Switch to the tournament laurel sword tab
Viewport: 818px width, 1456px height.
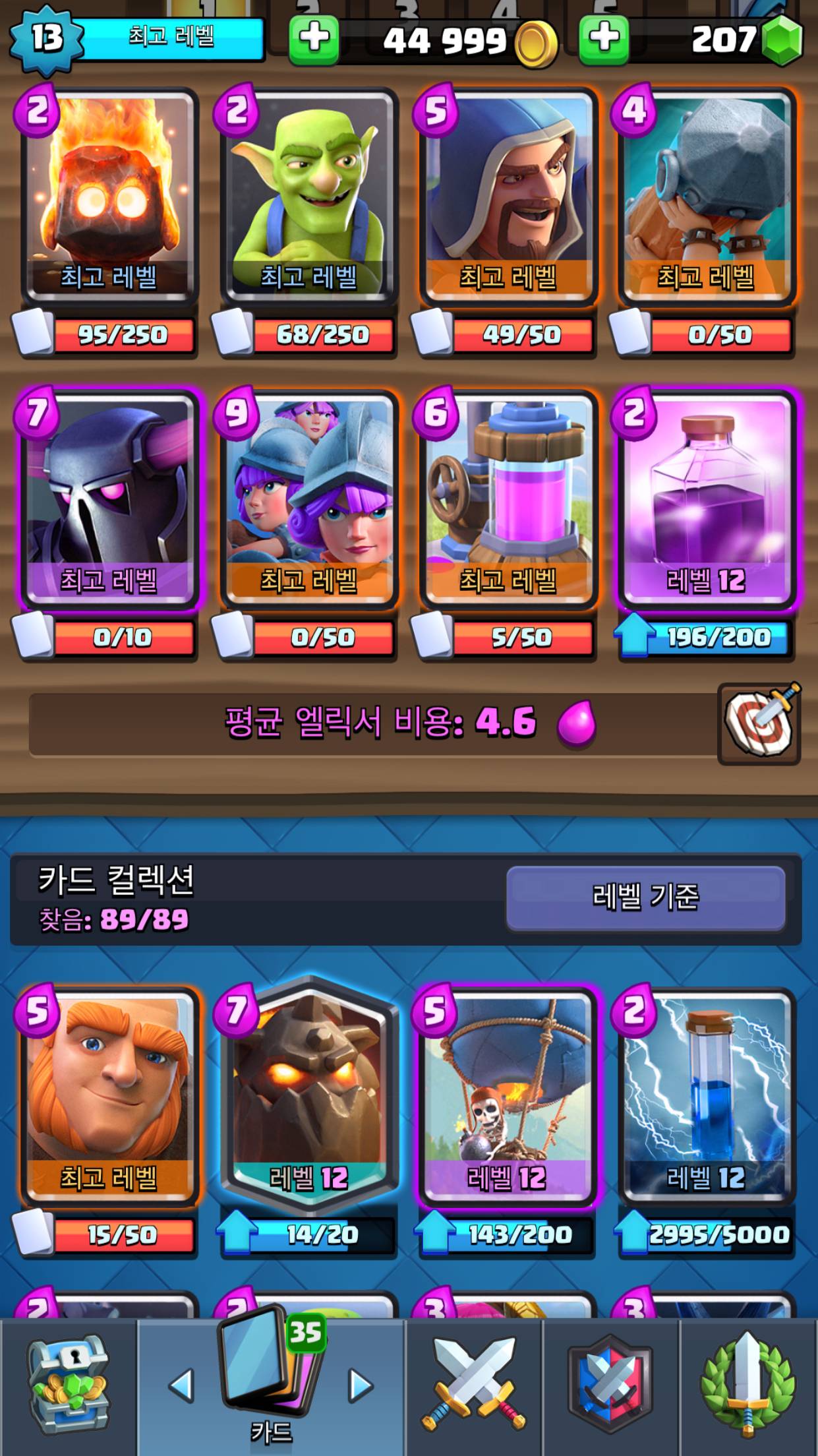point(747,1385)
